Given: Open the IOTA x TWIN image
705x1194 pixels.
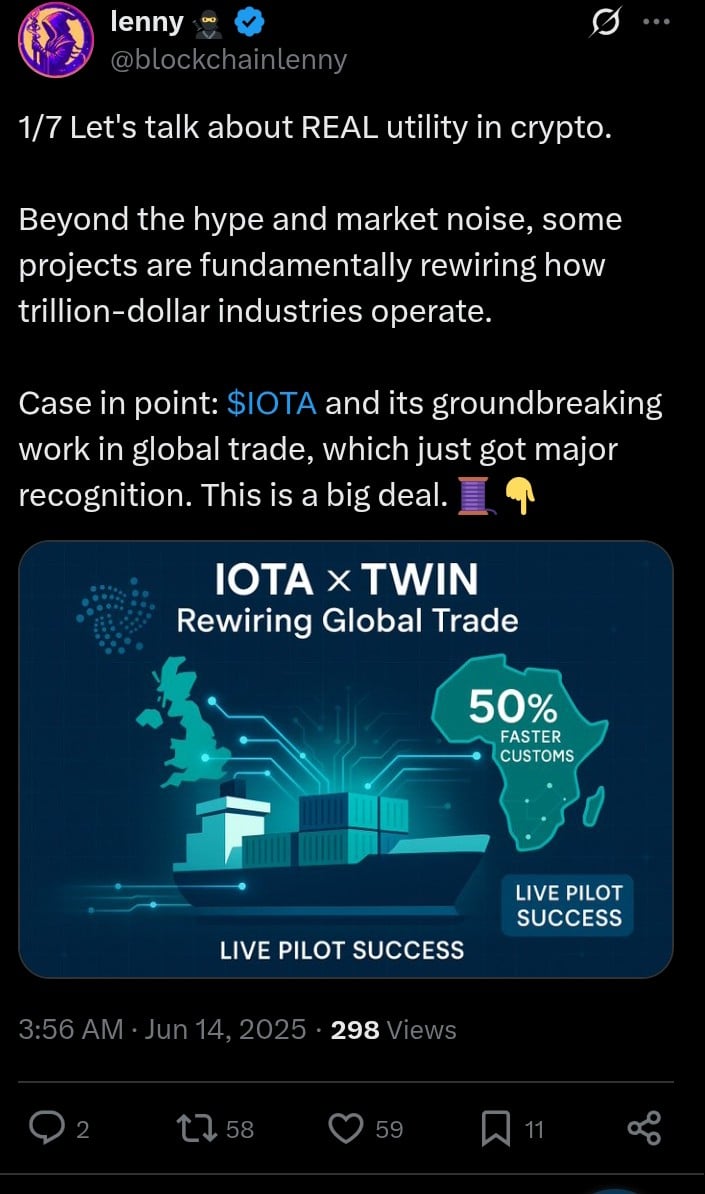Looking at the screenshot, I should (x=346, y=759).
